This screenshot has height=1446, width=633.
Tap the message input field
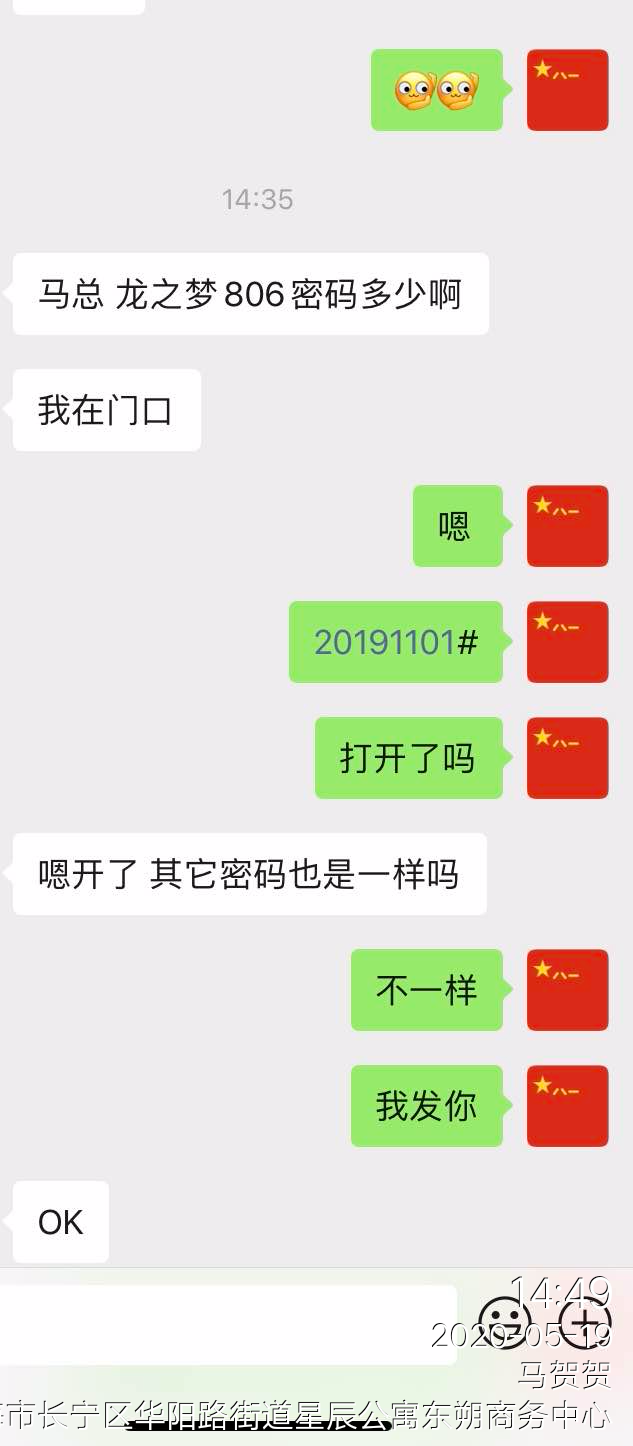pos(228,1324)
